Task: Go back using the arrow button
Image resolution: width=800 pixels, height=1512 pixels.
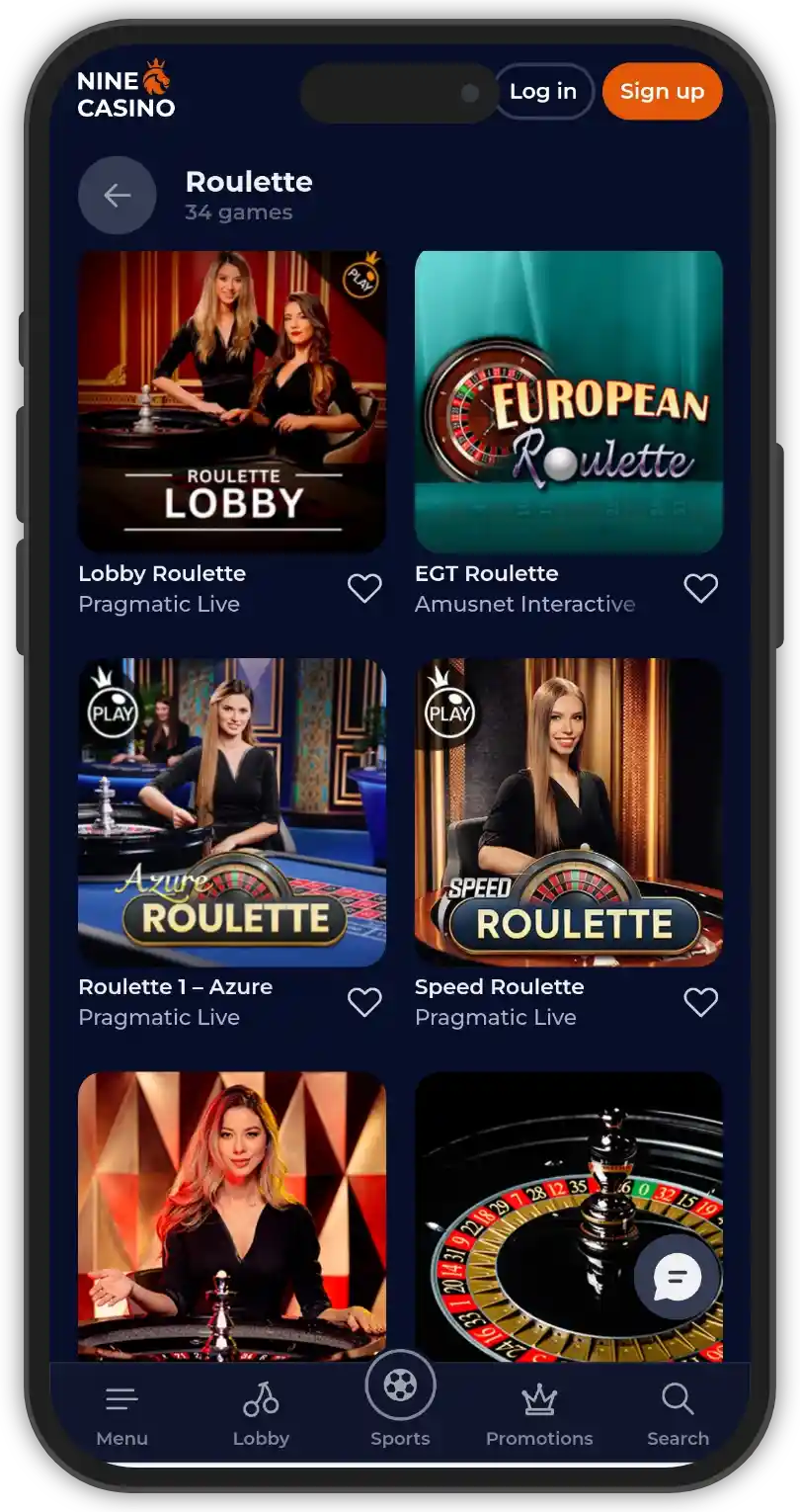Action: pos(117,196)
